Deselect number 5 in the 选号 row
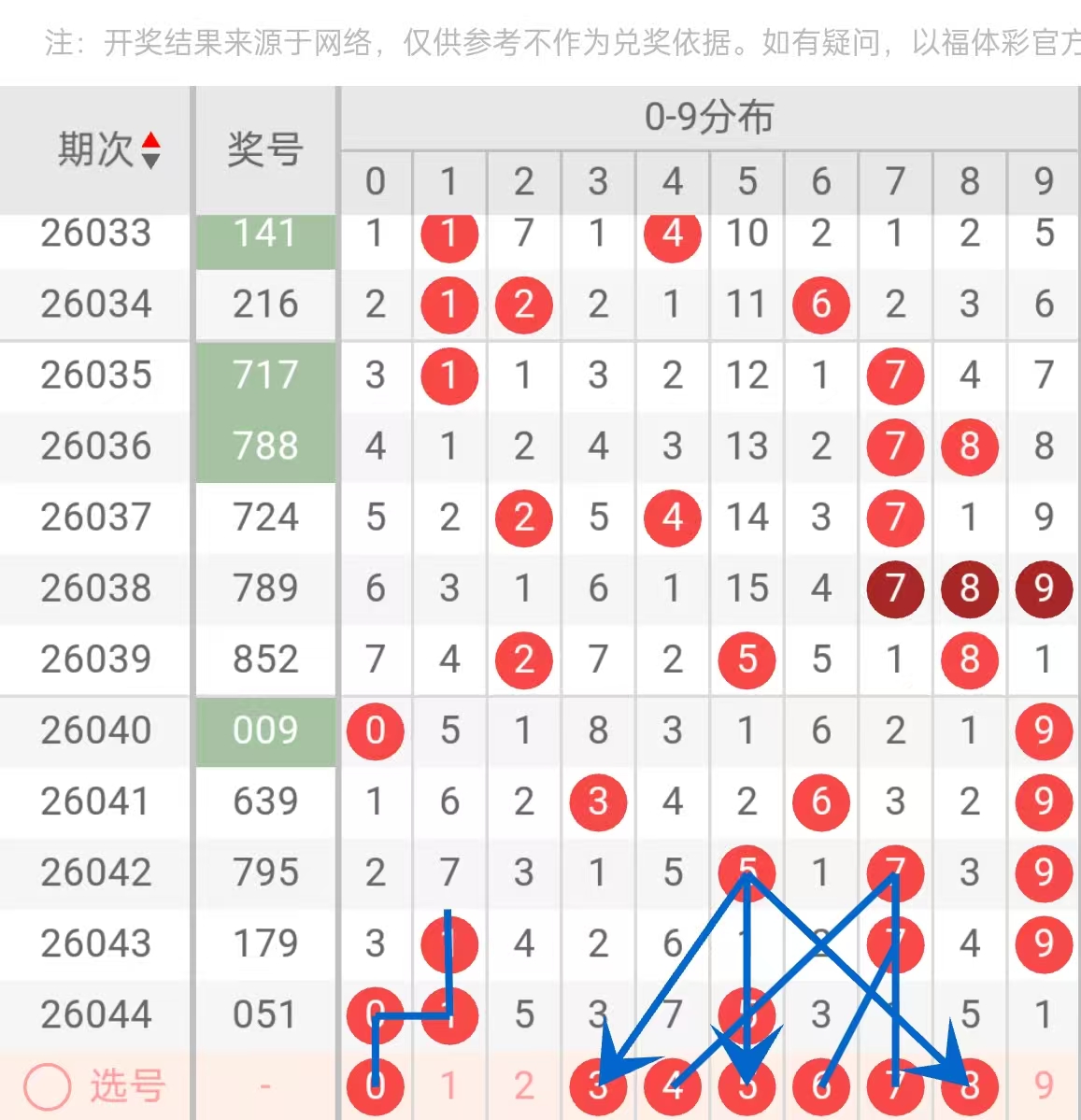1081x1120 pixels. coord(747,1086)
